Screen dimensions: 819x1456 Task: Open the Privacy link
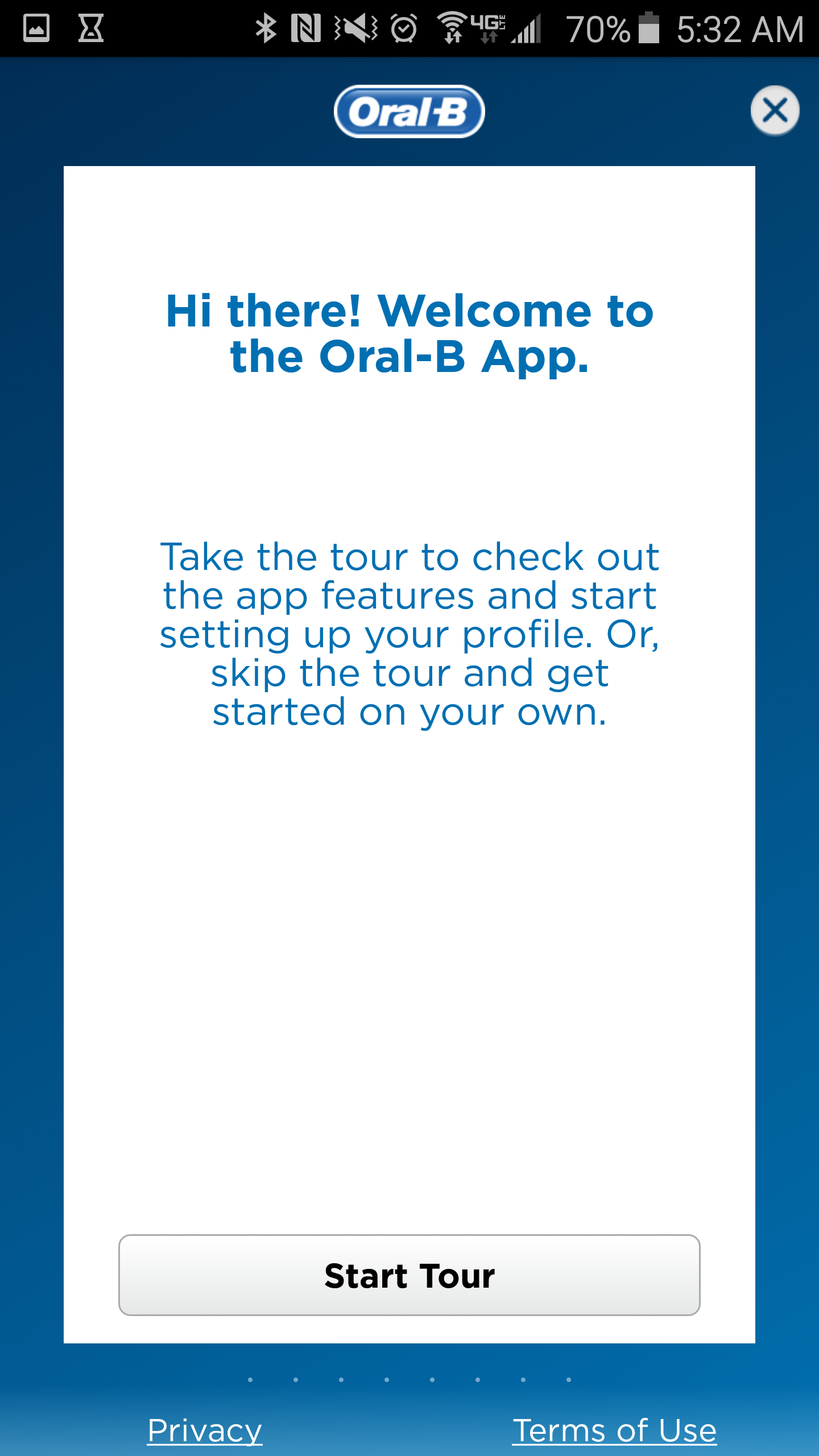[x=205, y=1430]
